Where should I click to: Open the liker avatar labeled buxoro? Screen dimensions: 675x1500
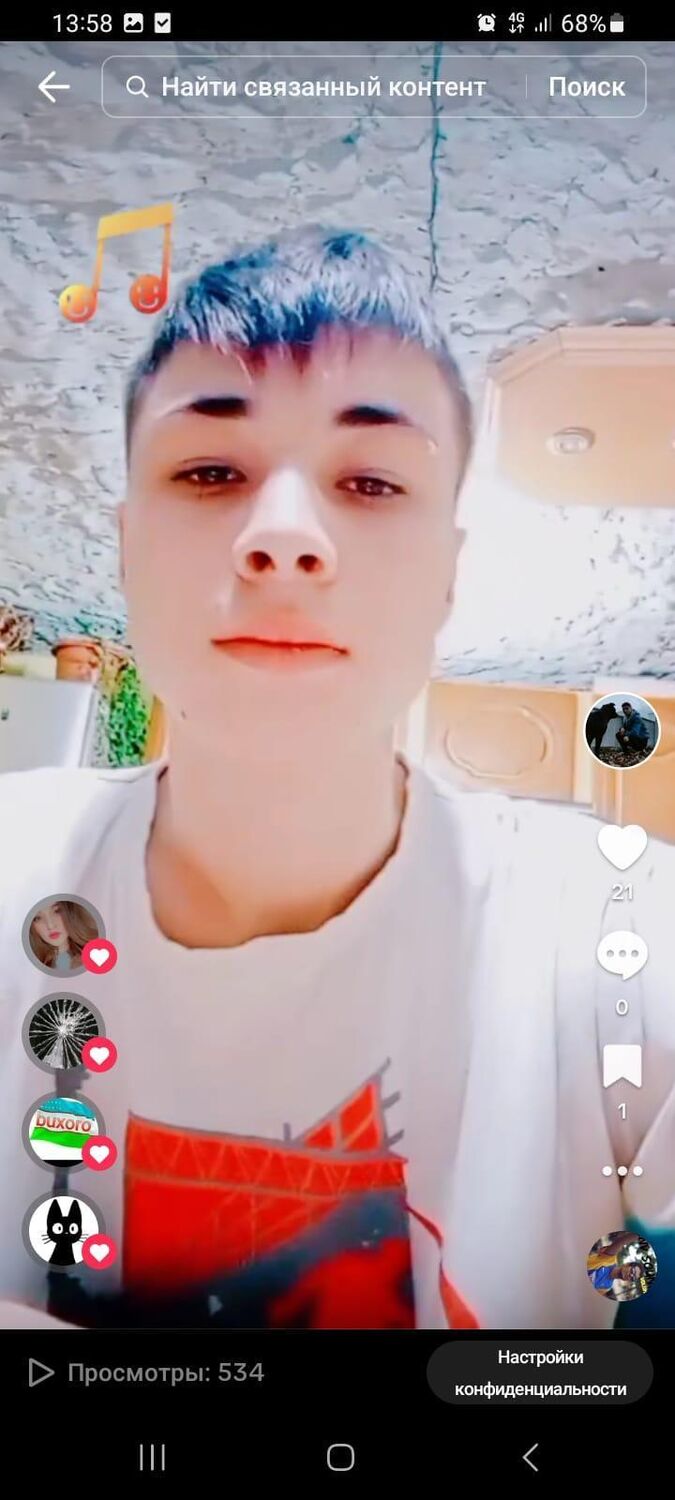[64, 1132]
